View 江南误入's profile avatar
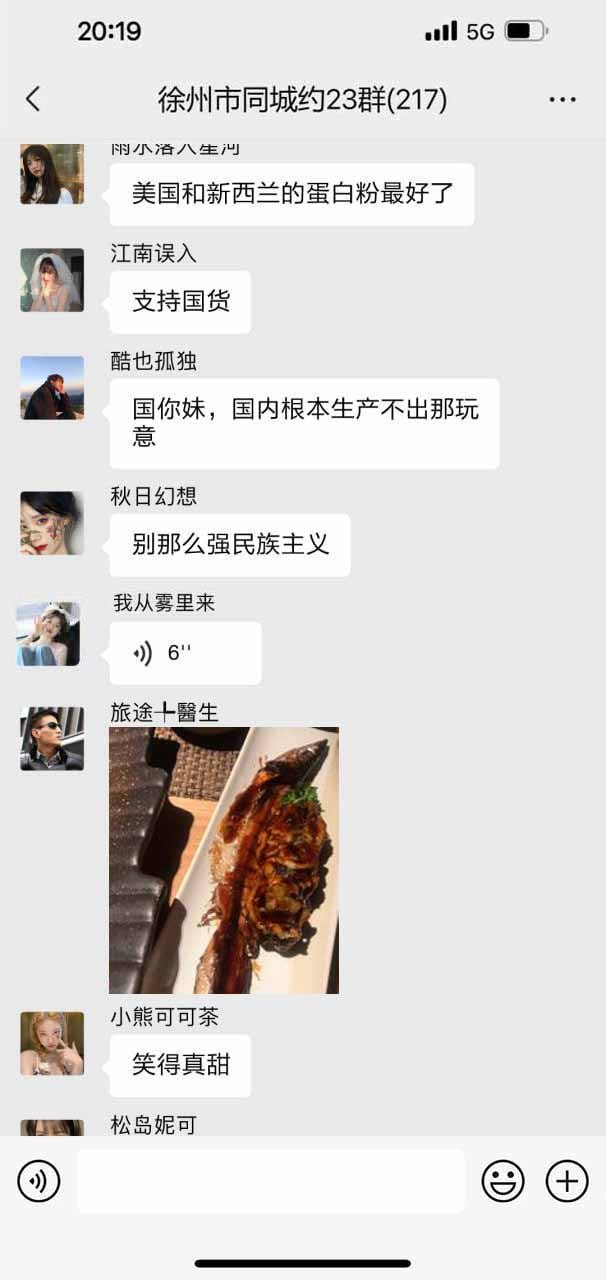 click(x=52, y=280)
